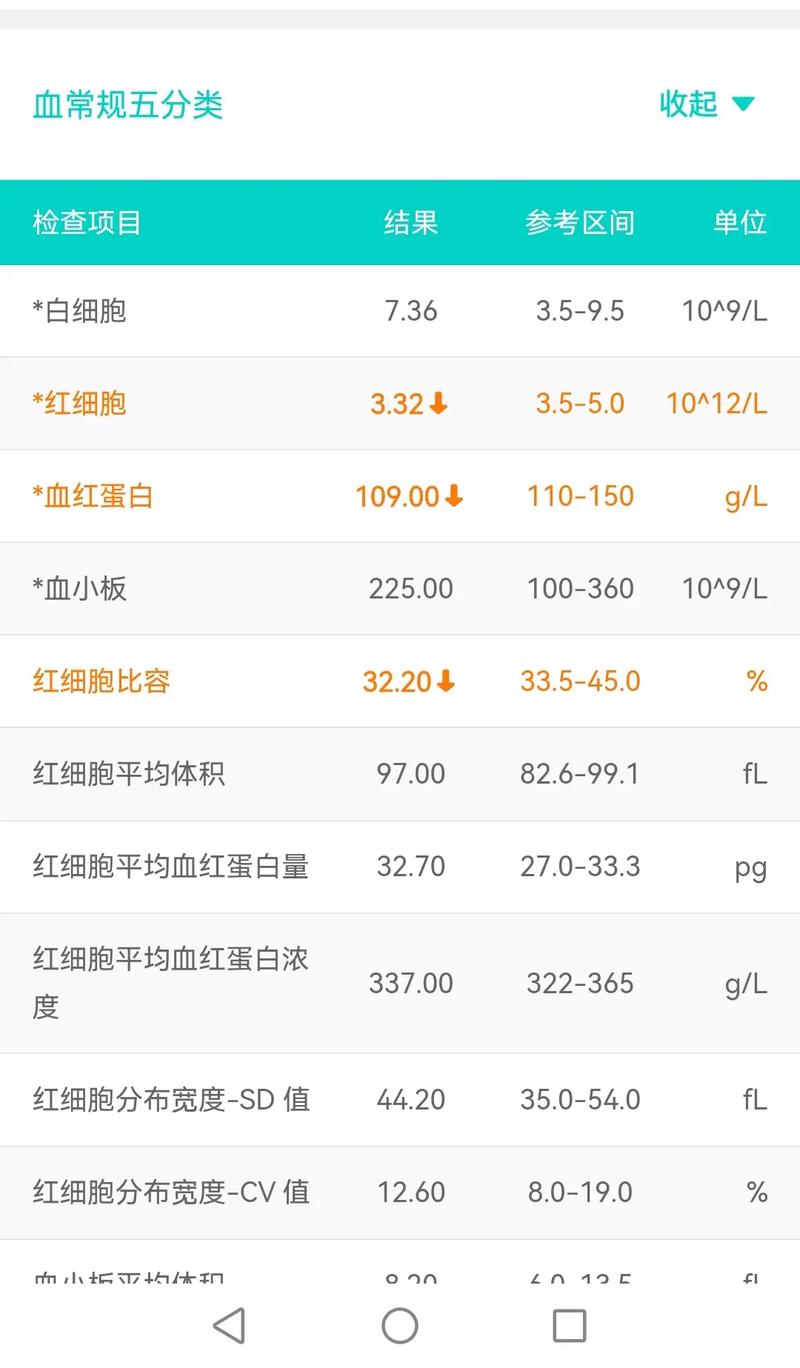Tap the 红细胞比容 abnormal entry
This screenshot has width=800, height=1368.
[400, 681]
